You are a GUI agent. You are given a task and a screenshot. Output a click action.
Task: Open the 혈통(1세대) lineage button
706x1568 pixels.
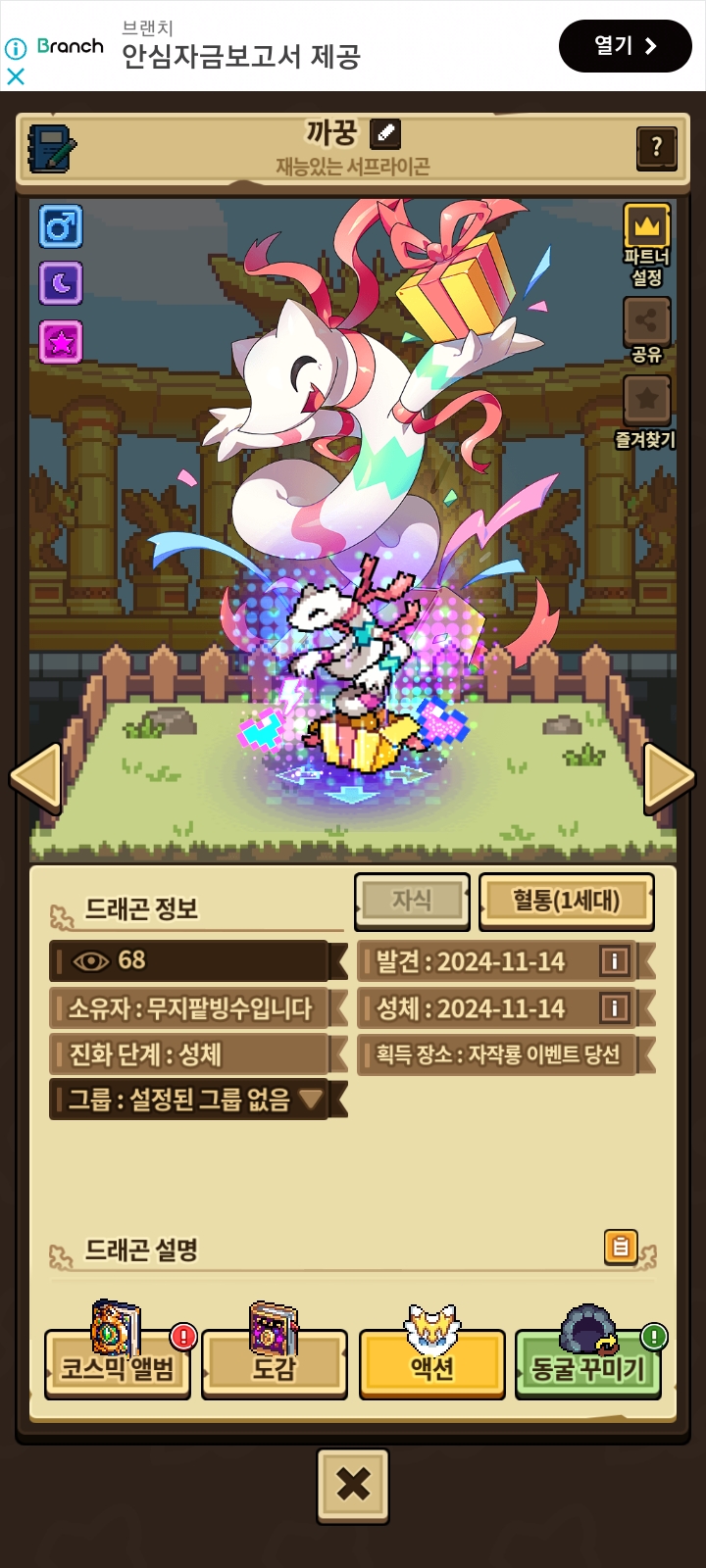pyautogui.click(x=566, y=901)
